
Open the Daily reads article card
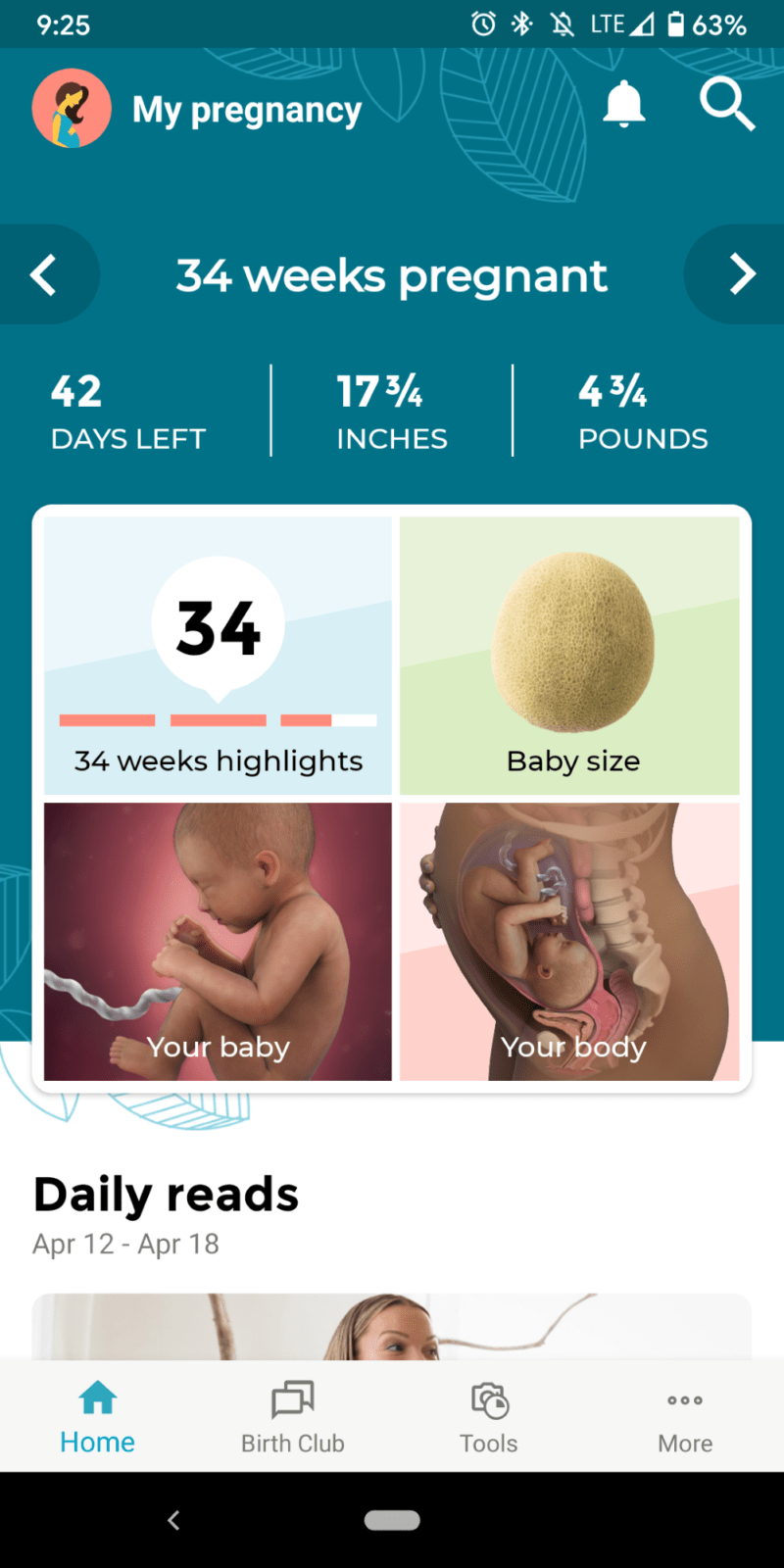coord(392,1326)
